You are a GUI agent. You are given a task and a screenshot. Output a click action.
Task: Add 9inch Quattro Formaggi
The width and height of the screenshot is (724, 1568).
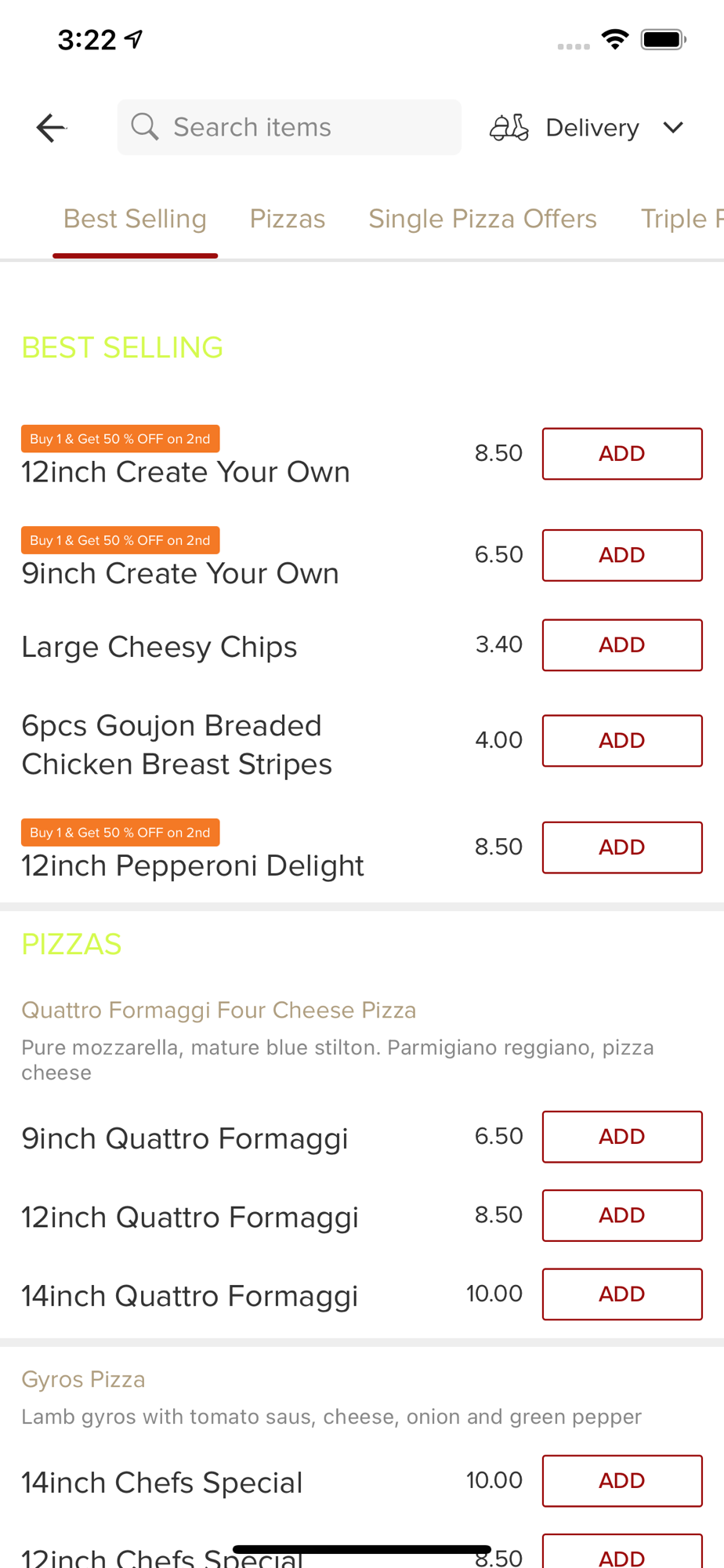click(621, 1137)
